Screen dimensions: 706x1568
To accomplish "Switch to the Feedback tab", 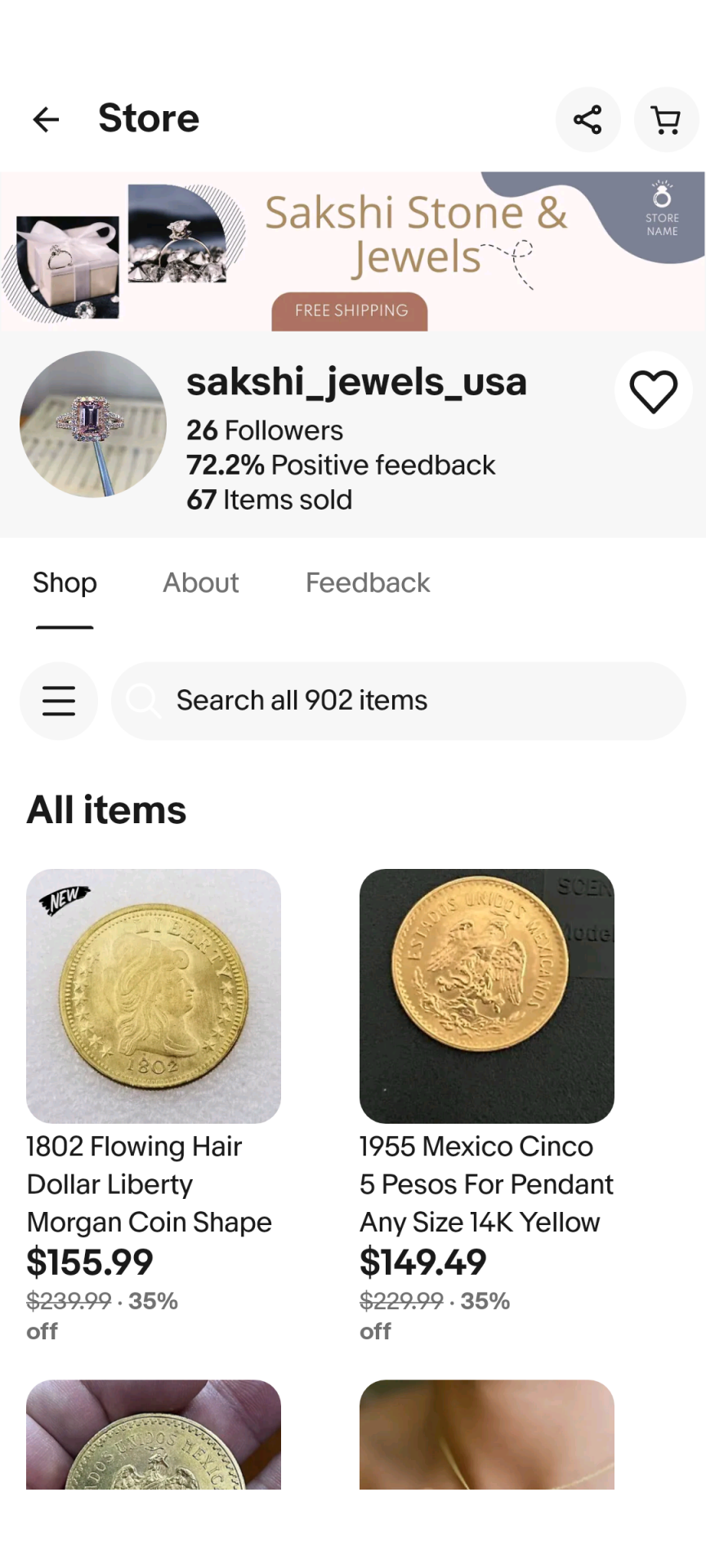I will (x=368, y=583).
